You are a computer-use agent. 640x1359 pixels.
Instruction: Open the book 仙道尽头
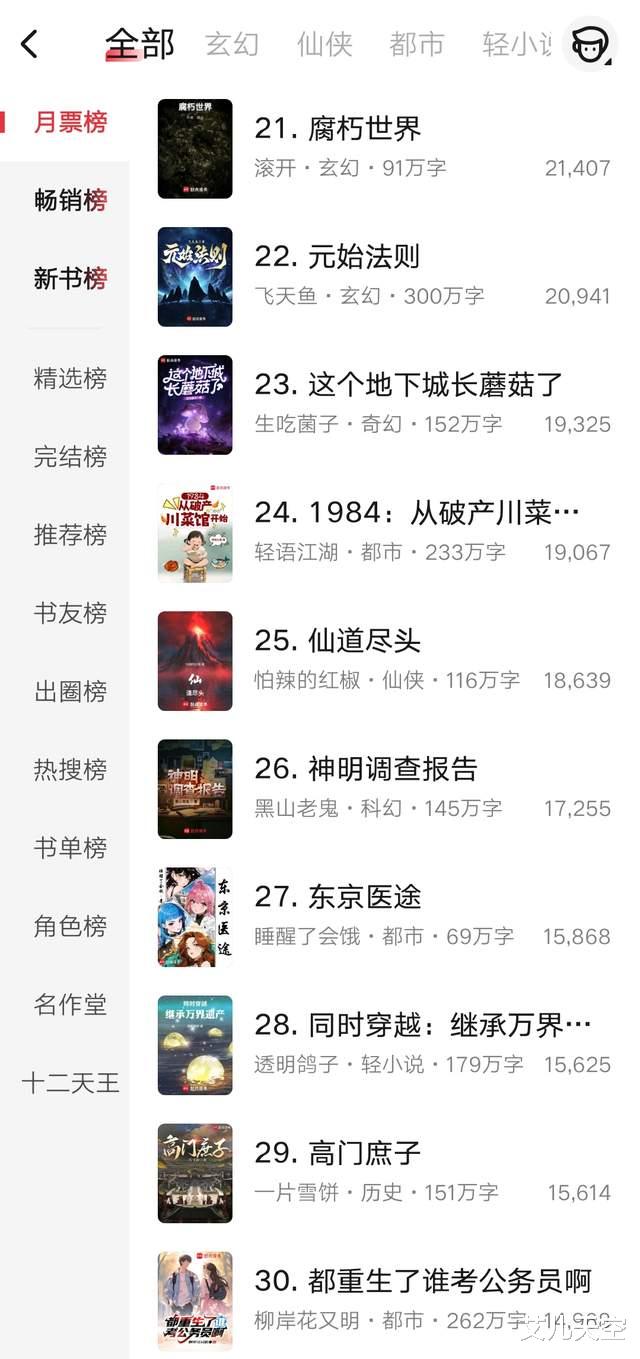[337, 641]
